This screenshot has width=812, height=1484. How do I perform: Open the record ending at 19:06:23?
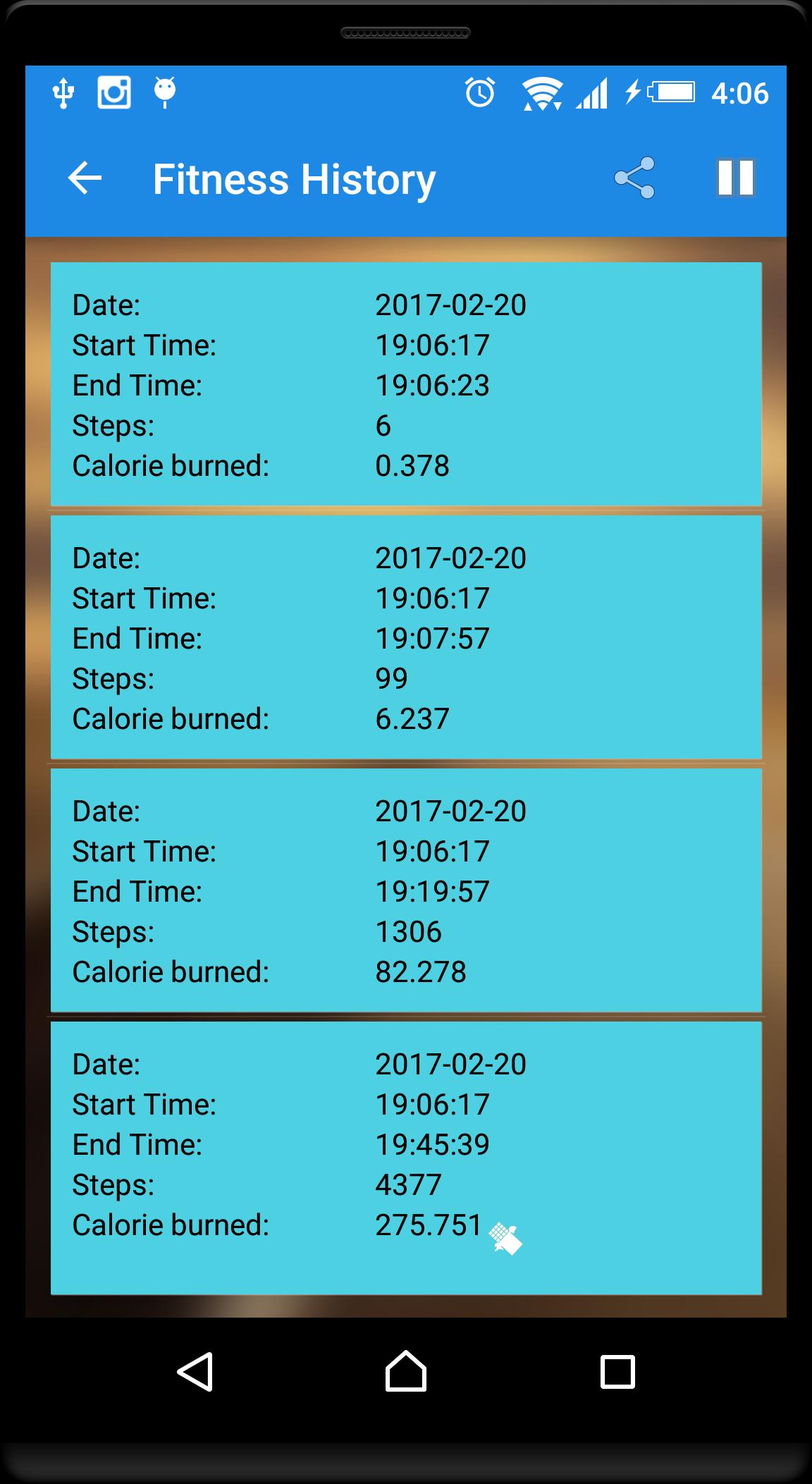406,384
